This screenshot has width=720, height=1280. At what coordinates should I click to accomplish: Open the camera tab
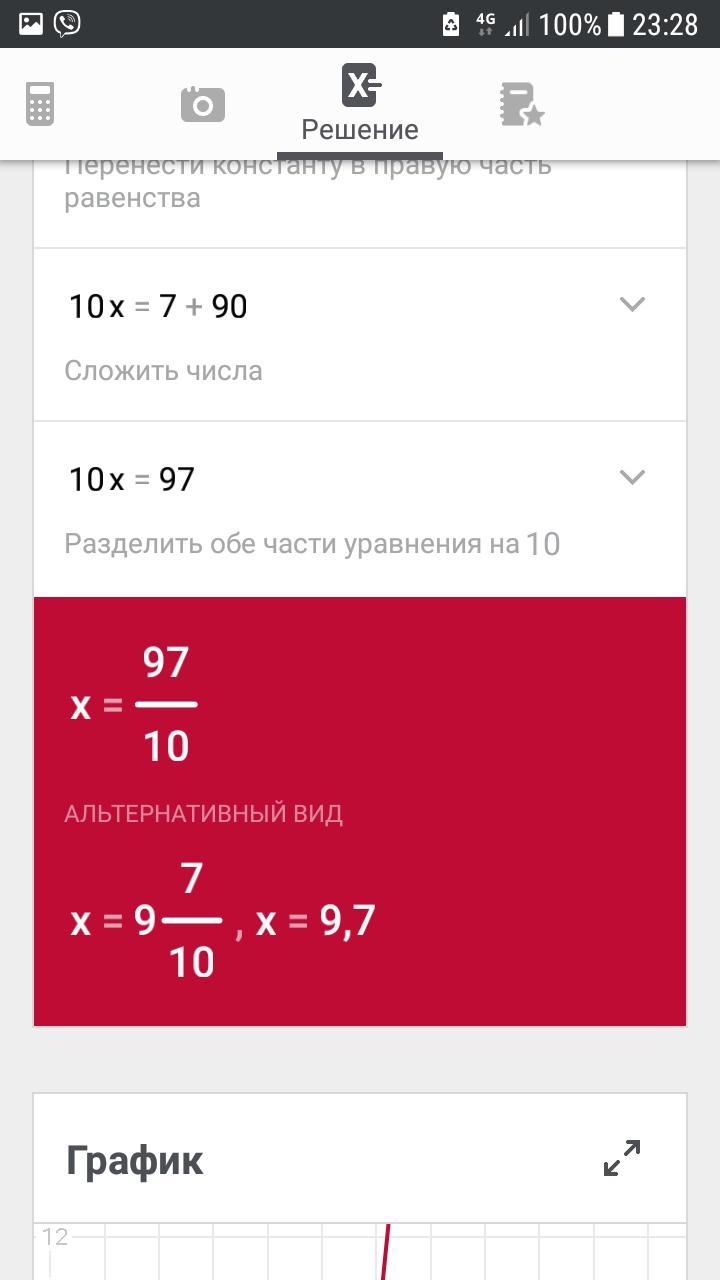click(203, 104)
